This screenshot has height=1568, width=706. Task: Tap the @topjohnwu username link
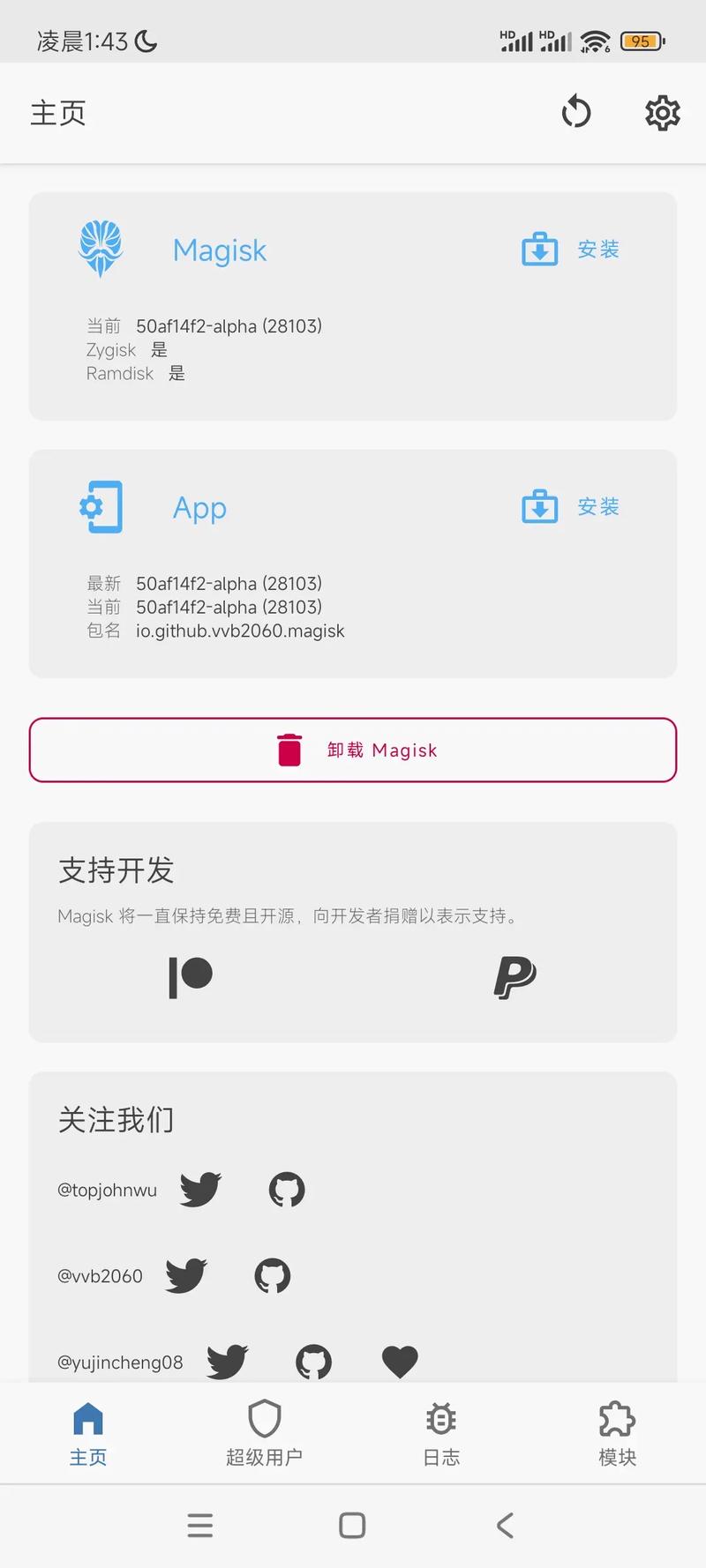(107, 1189)
